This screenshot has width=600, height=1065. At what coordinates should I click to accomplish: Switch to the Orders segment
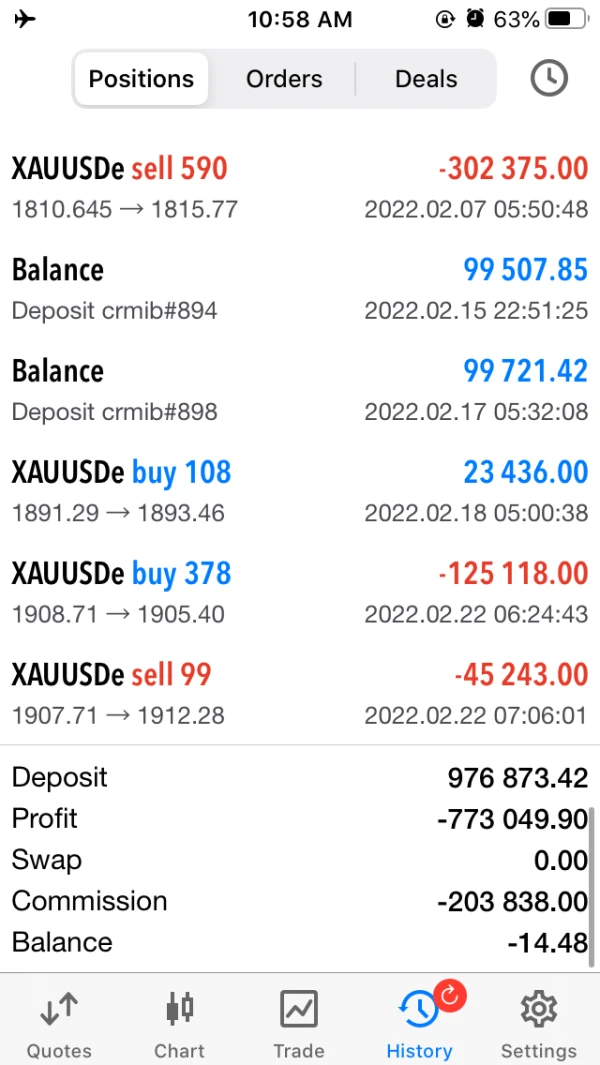point(284,79)
